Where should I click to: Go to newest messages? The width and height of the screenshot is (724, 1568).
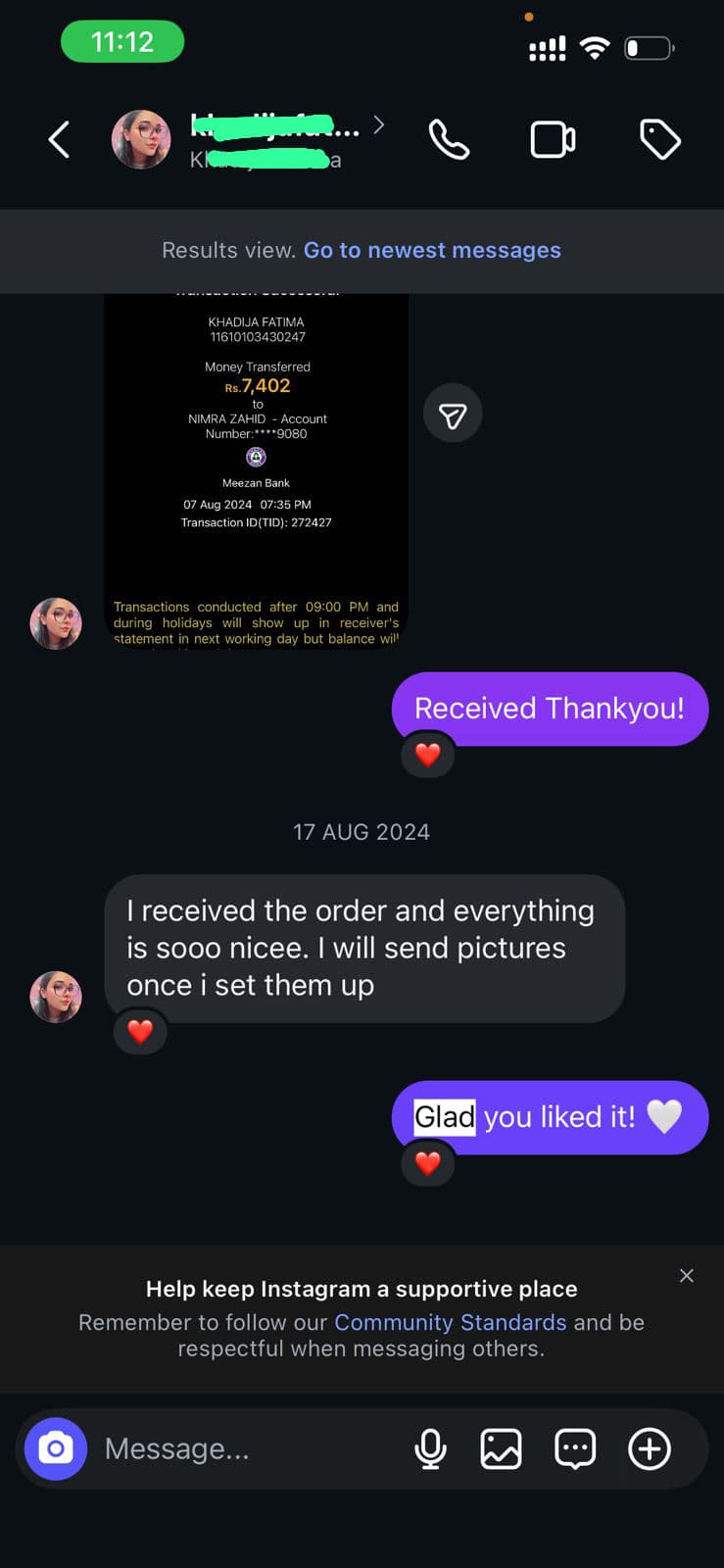432,250
